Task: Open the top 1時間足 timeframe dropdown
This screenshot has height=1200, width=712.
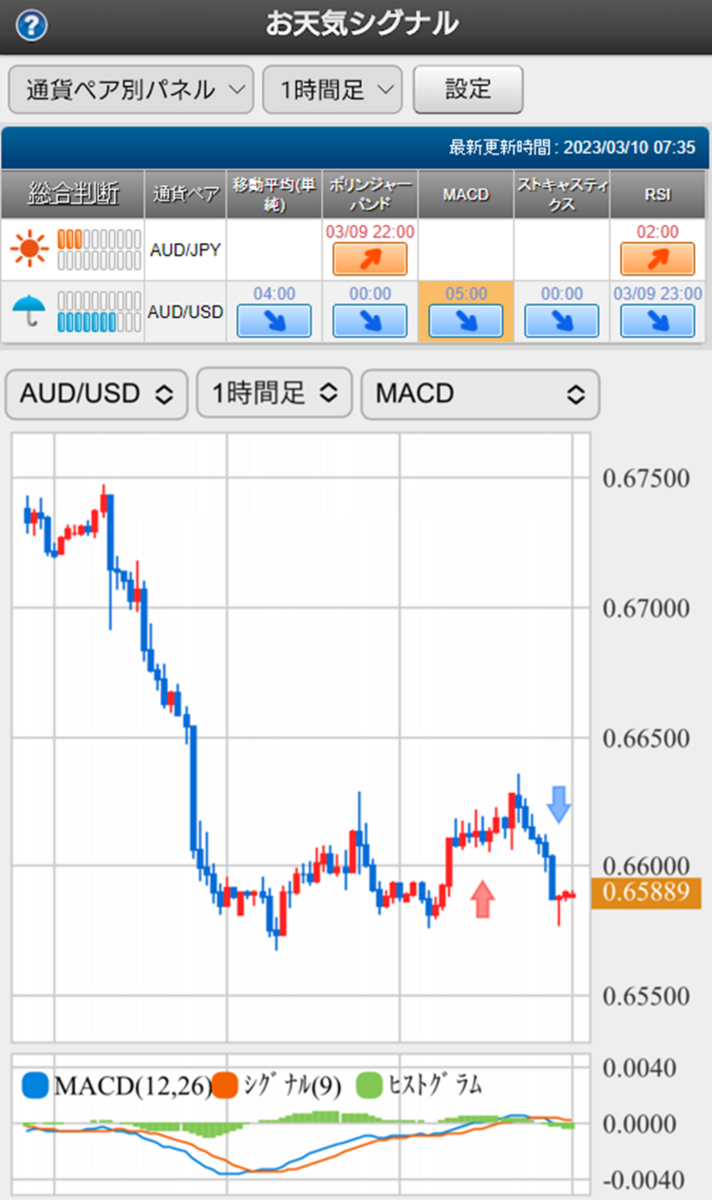Action: [332, 89]
